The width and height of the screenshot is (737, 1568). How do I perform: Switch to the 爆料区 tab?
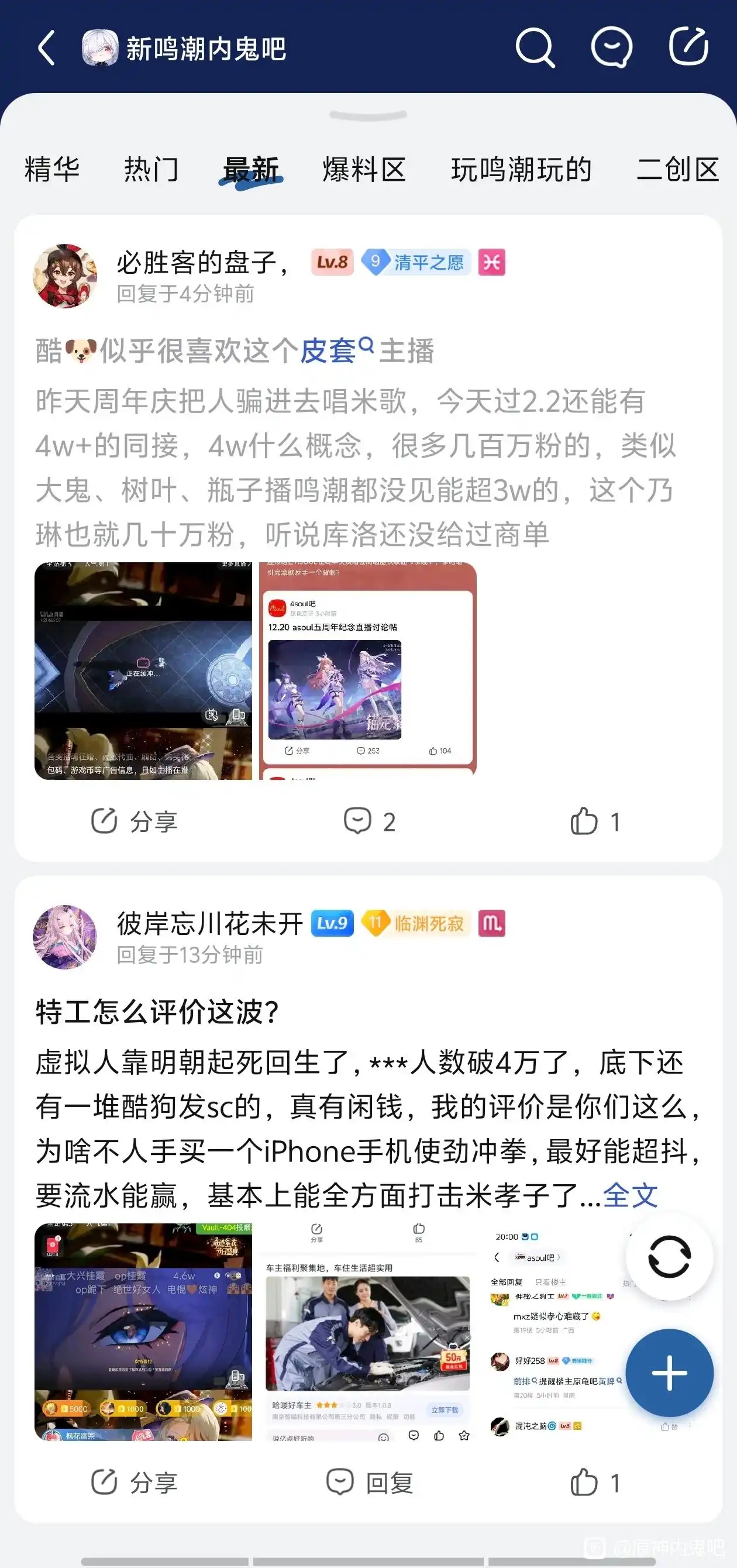pyautogui.click(x=364, y=169)
